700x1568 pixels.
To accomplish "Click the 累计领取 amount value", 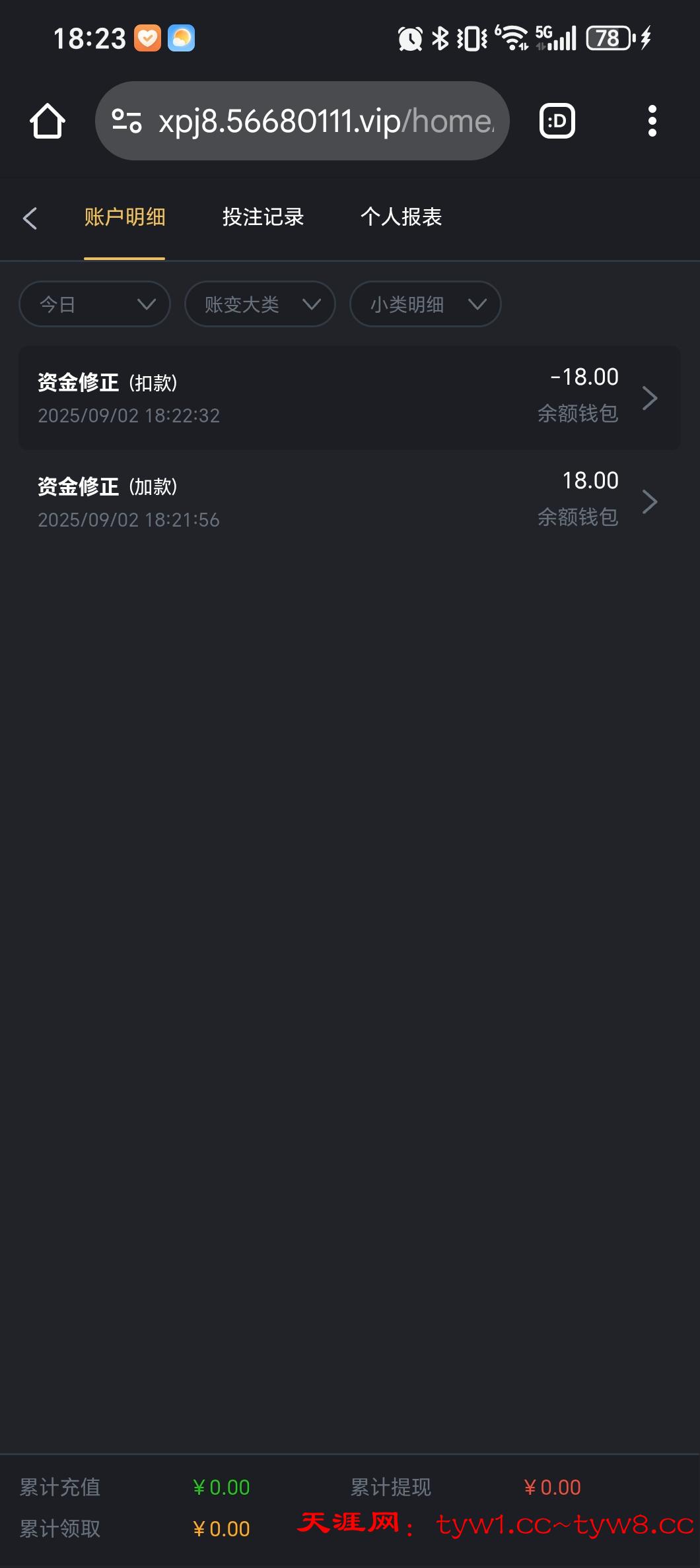I will click(222, 1529).
